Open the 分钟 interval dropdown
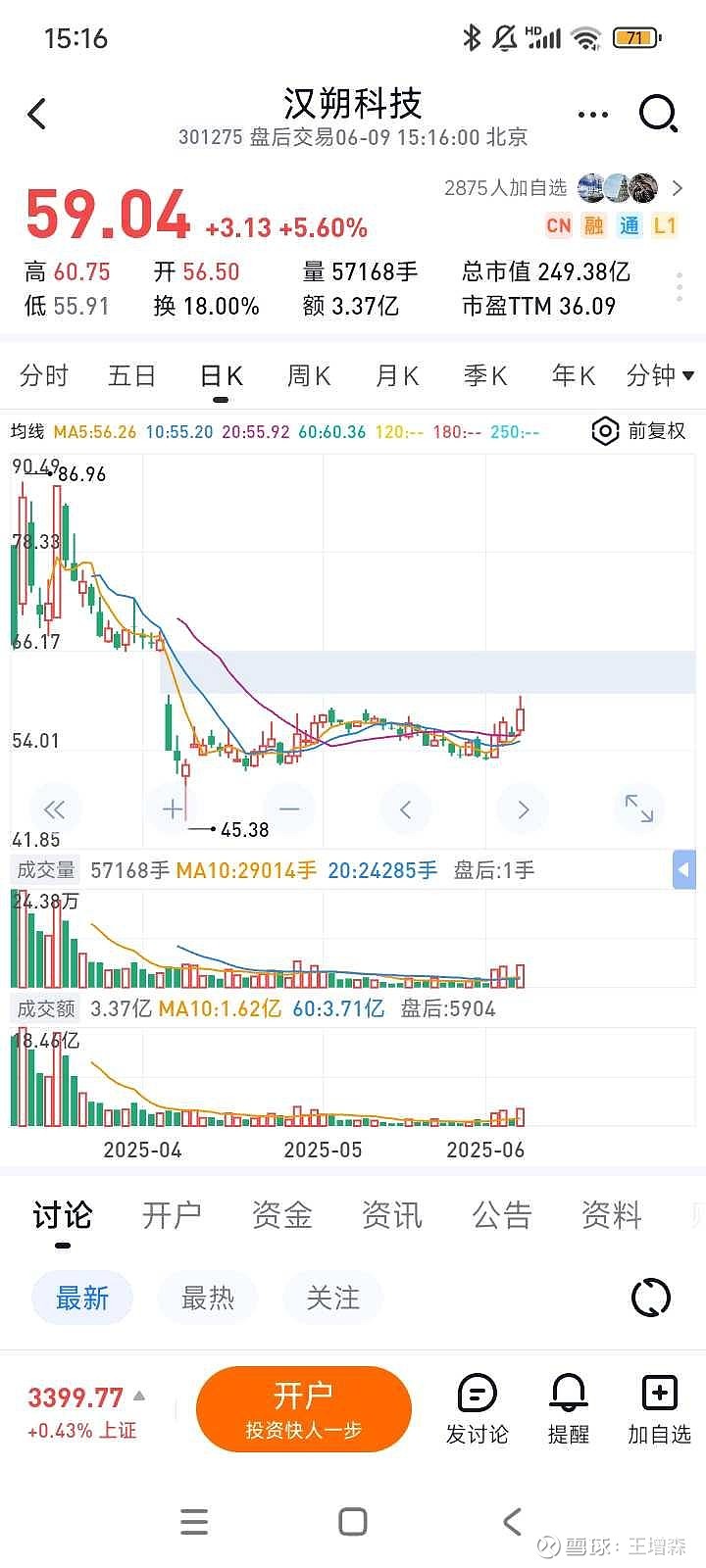706x1568 pixels. point(660,376)
